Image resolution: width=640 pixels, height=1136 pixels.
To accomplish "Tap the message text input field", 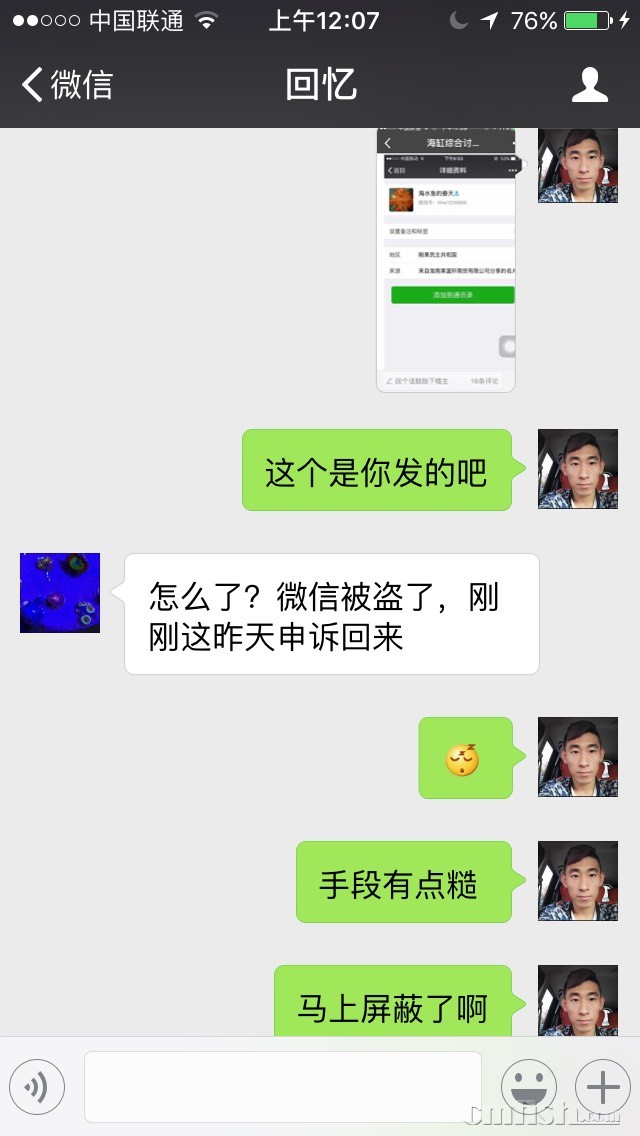I will [282, 1087].
